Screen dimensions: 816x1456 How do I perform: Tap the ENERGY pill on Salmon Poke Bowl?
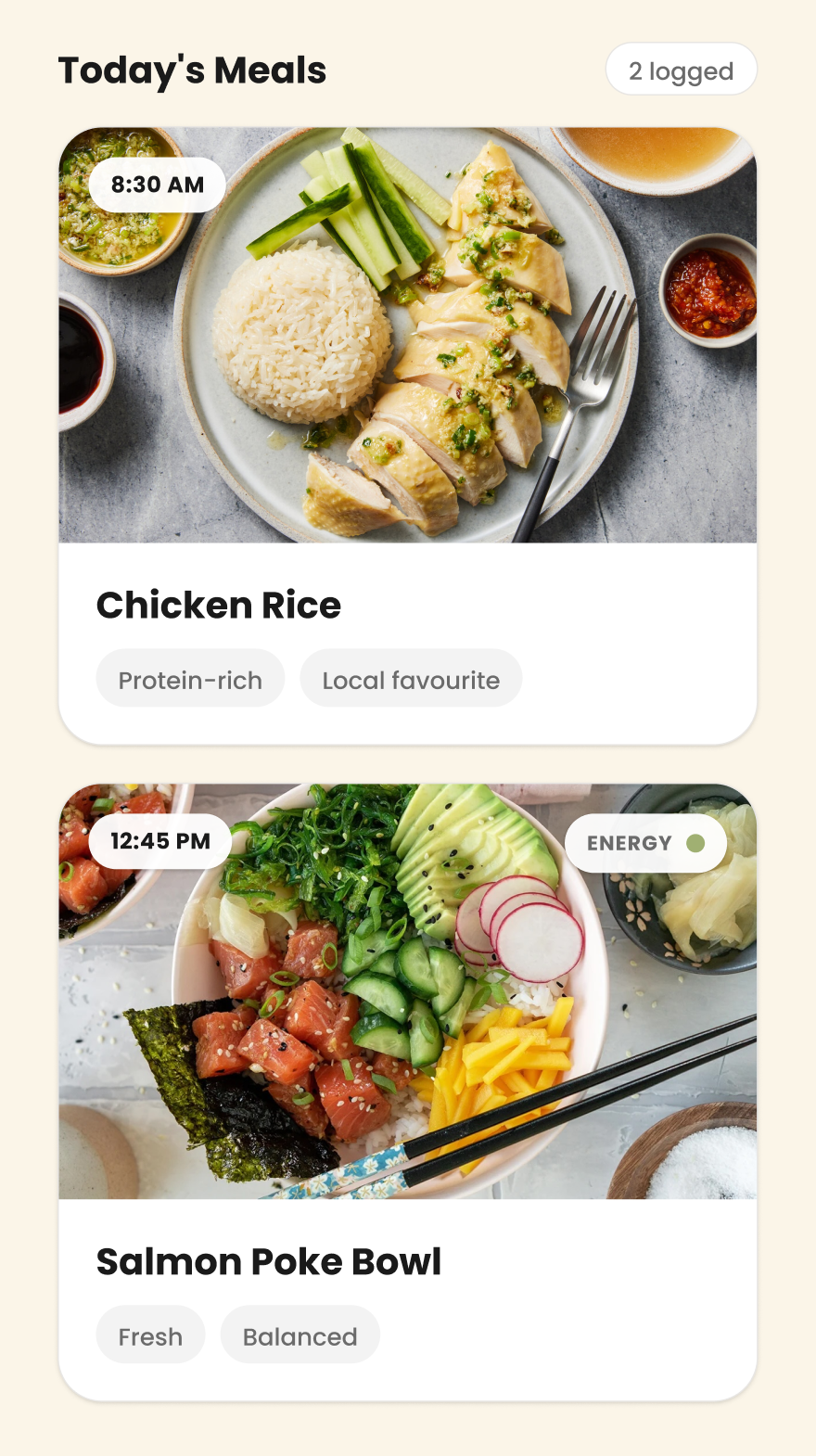click(x=646, y=843)
